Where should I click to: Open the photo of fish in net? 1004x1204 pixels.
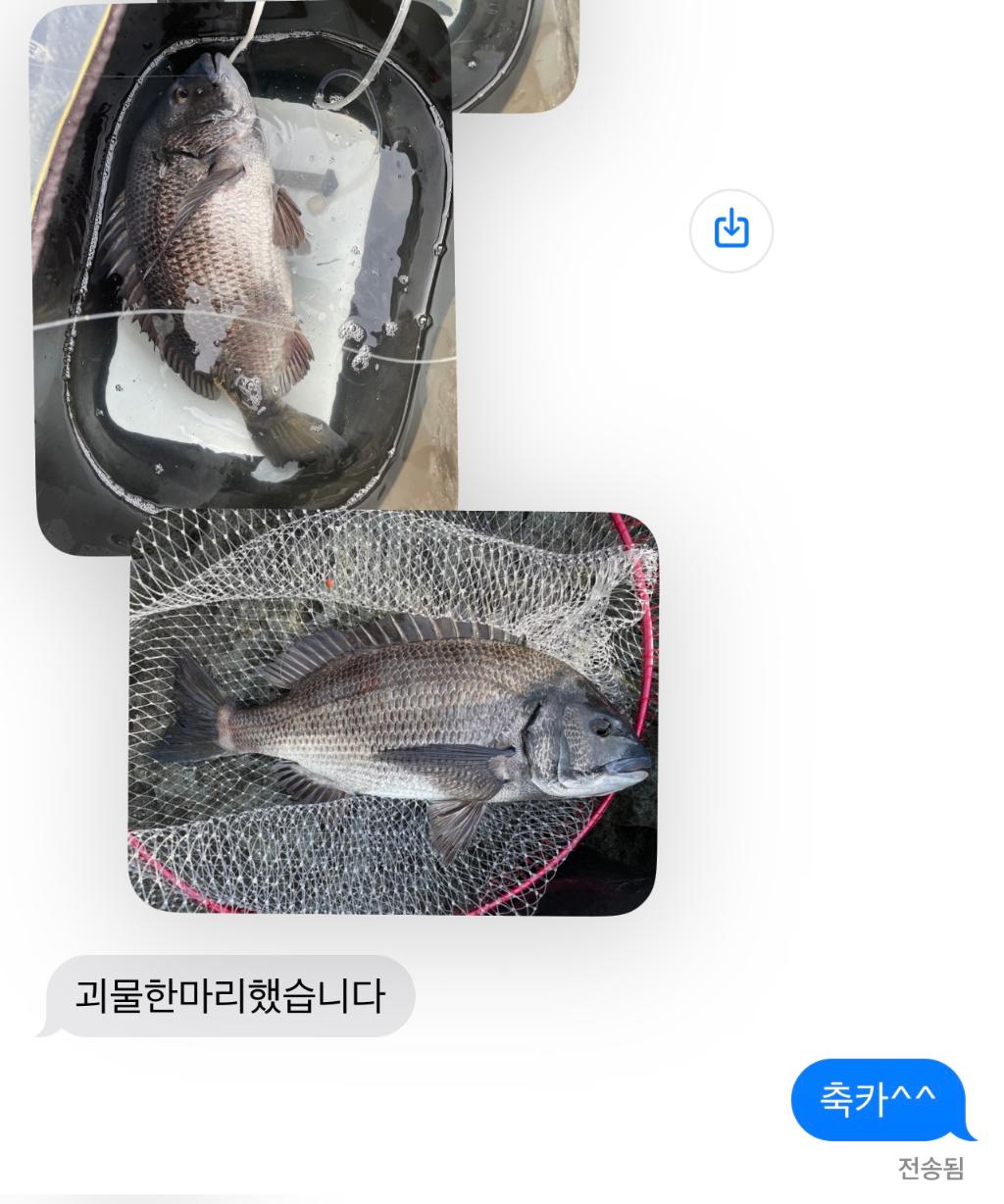tap(393, 714)
